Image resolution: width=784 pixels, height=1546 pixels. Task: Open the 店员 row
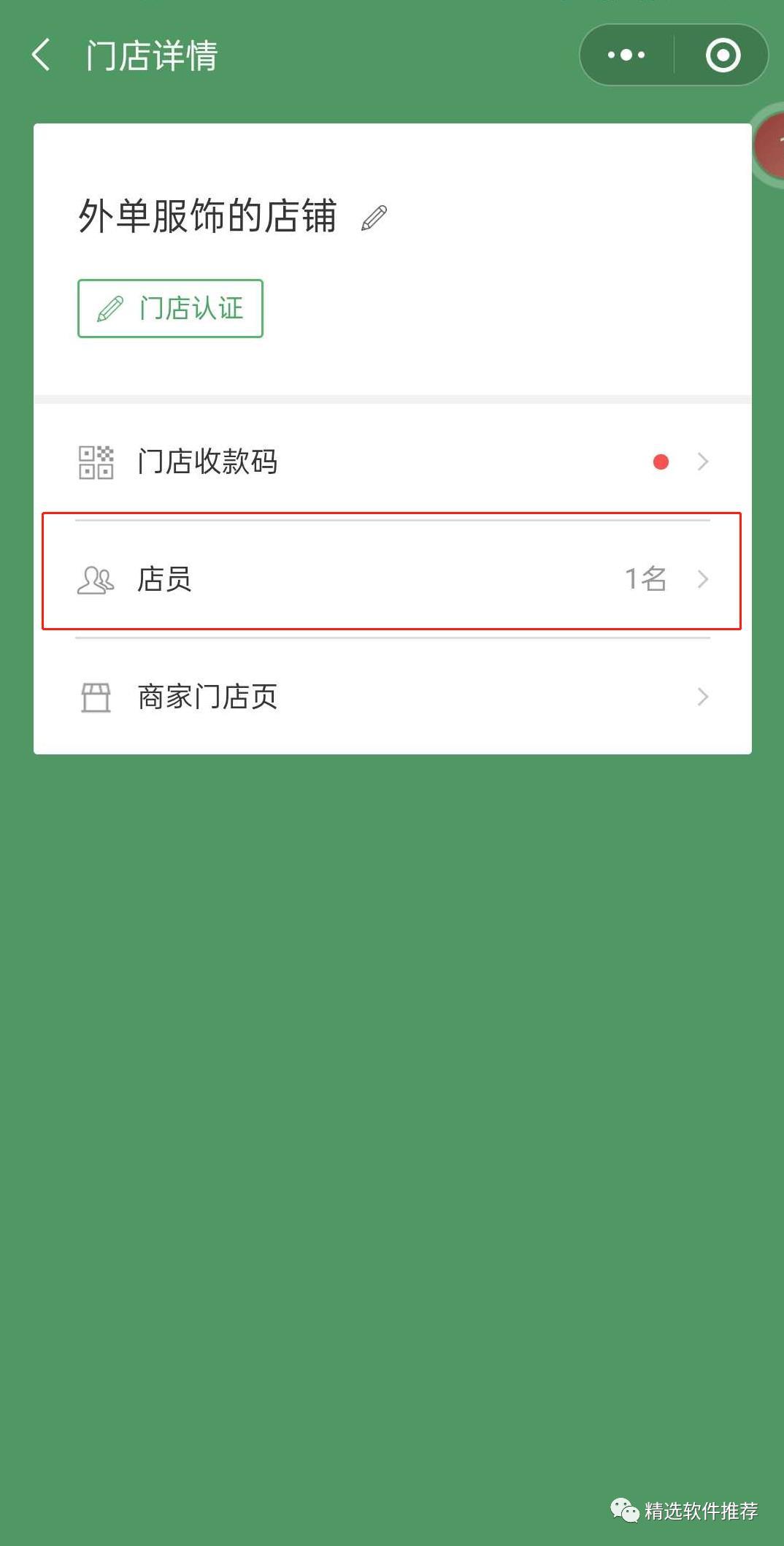click(393, 579)
